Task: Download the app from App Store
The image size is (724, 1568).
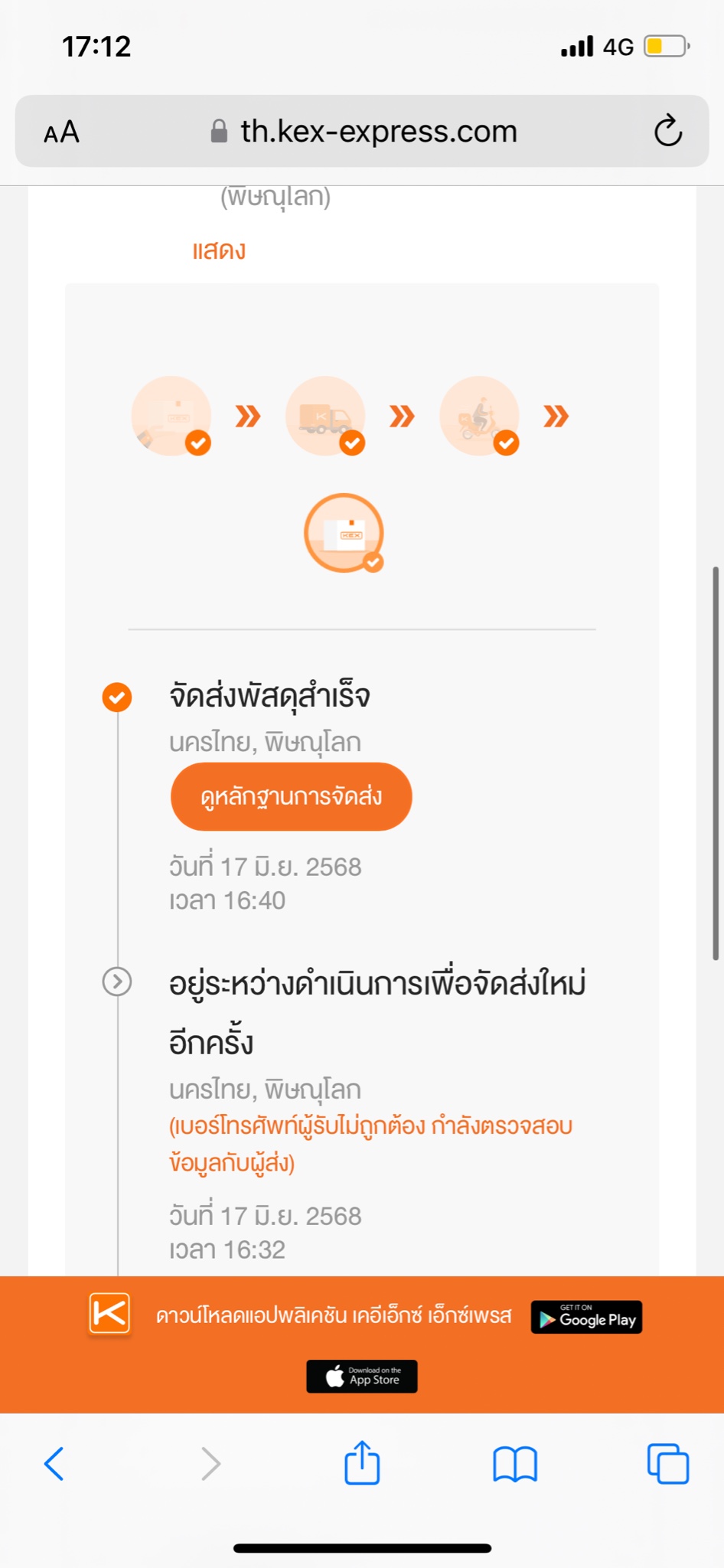Action: click(x=362, y=1377)
